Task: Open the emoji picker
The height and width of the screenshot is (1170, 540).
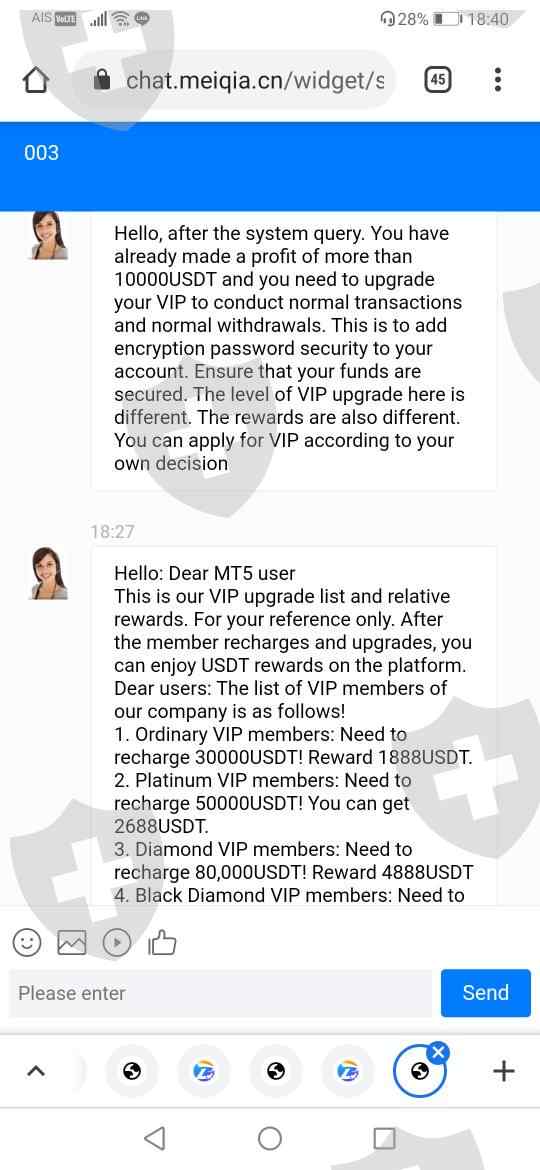Action: 28,943
